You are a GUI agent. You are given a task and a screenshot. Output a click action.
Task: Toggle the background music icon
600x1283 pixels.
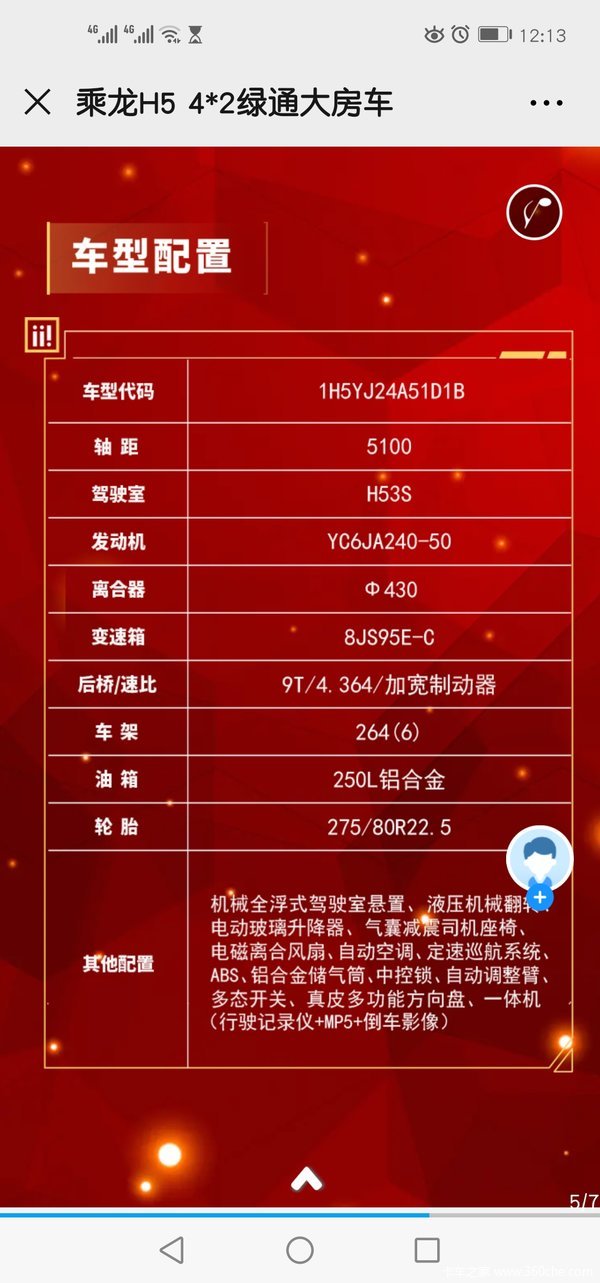click(534, 212)
